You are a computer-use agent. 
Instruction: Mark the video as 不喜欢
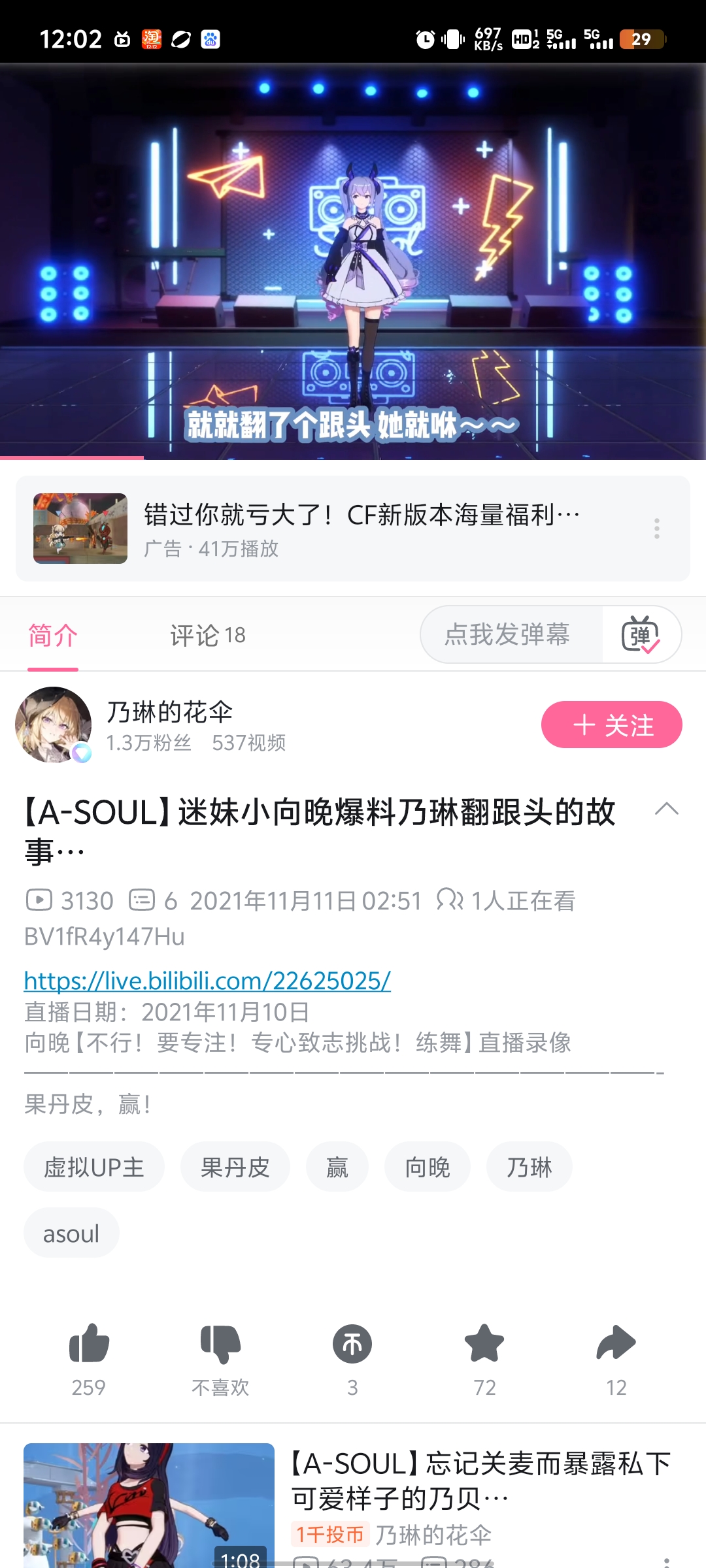pos(220,1345)
